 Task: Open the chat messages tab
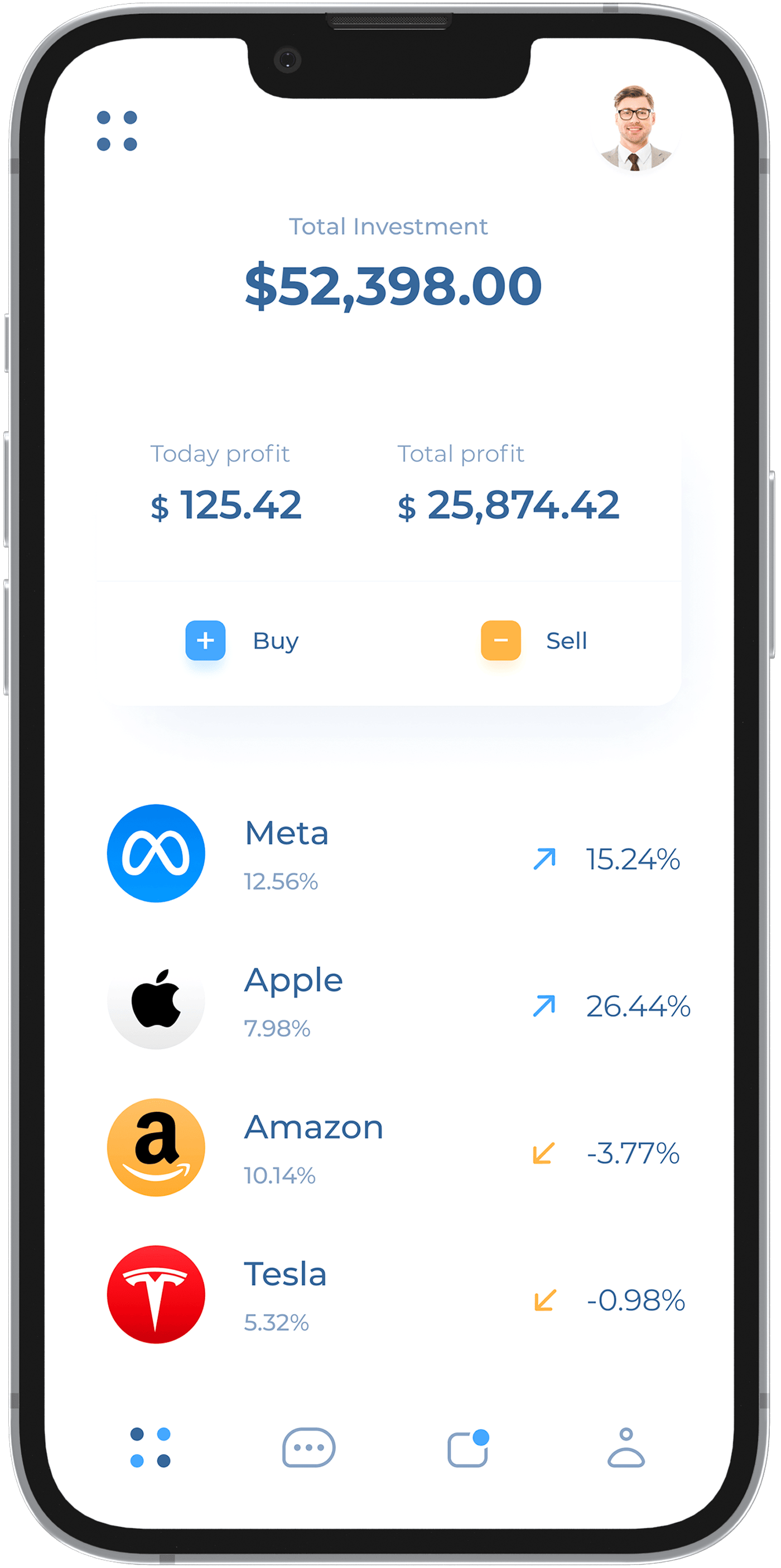(308, 1447)
